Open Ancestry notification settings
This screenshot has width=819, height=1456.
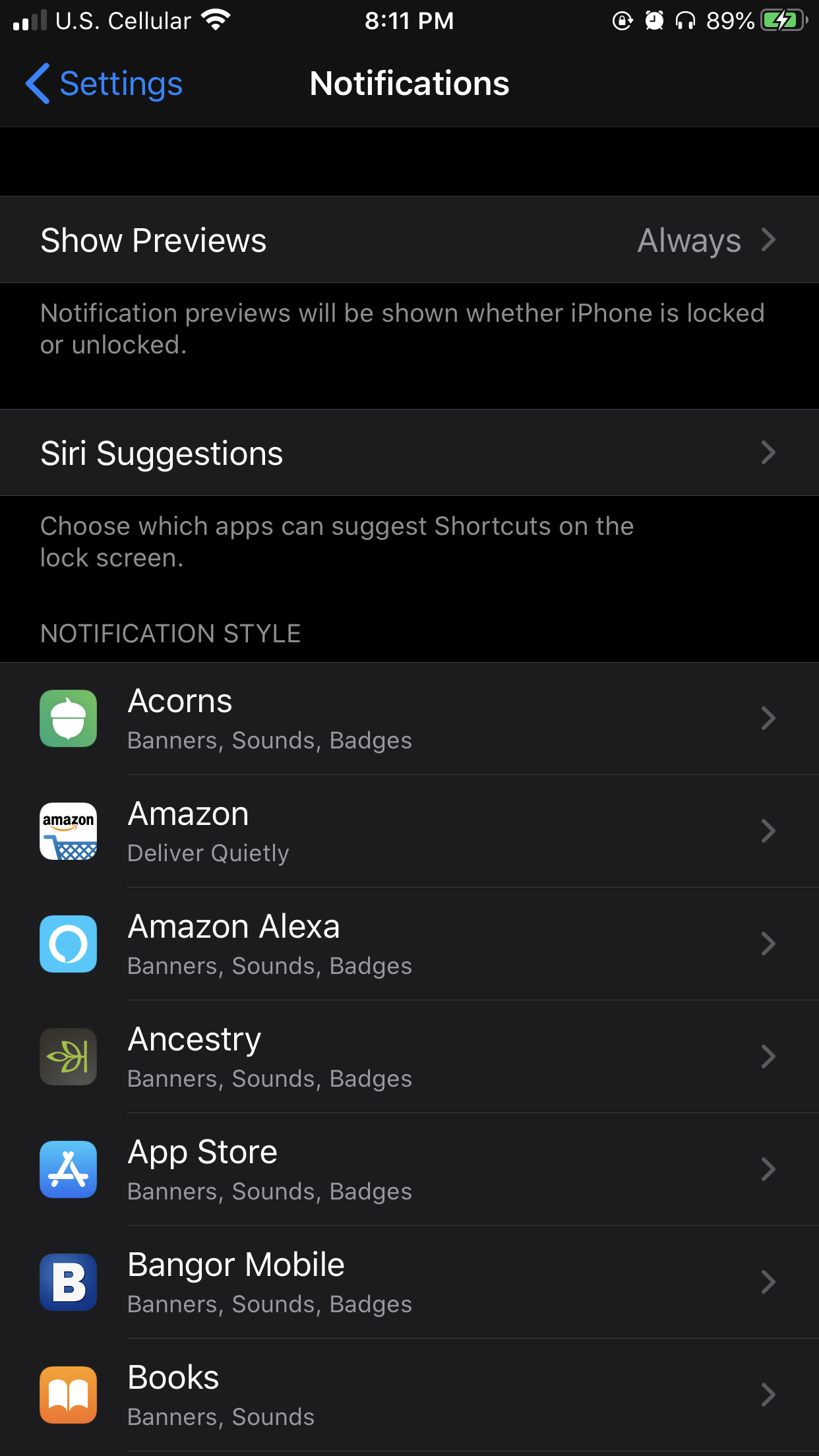pyautogui.click(x=409, y=1057)
